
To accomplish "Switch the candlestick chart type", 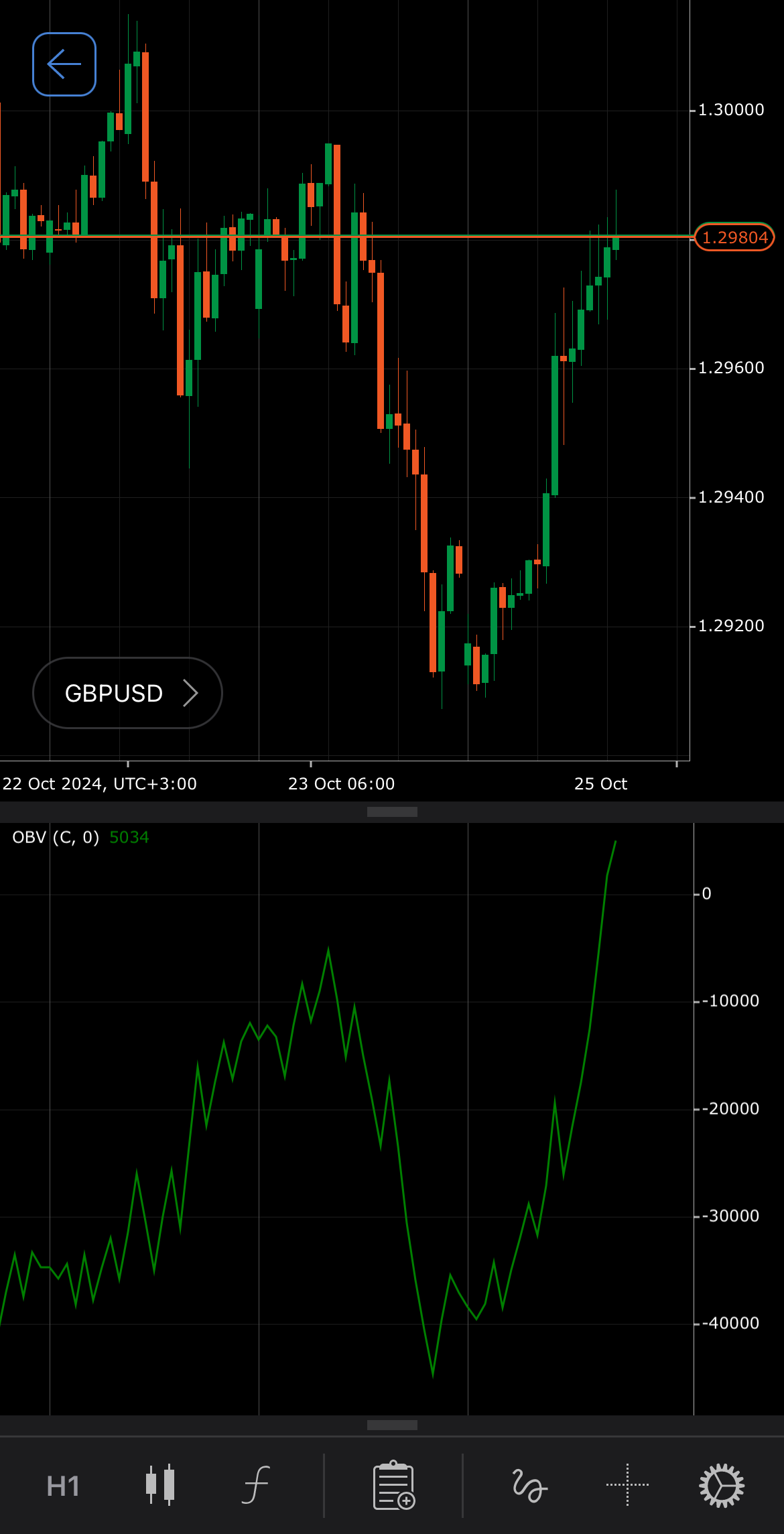I will [x=160, y=1485].
